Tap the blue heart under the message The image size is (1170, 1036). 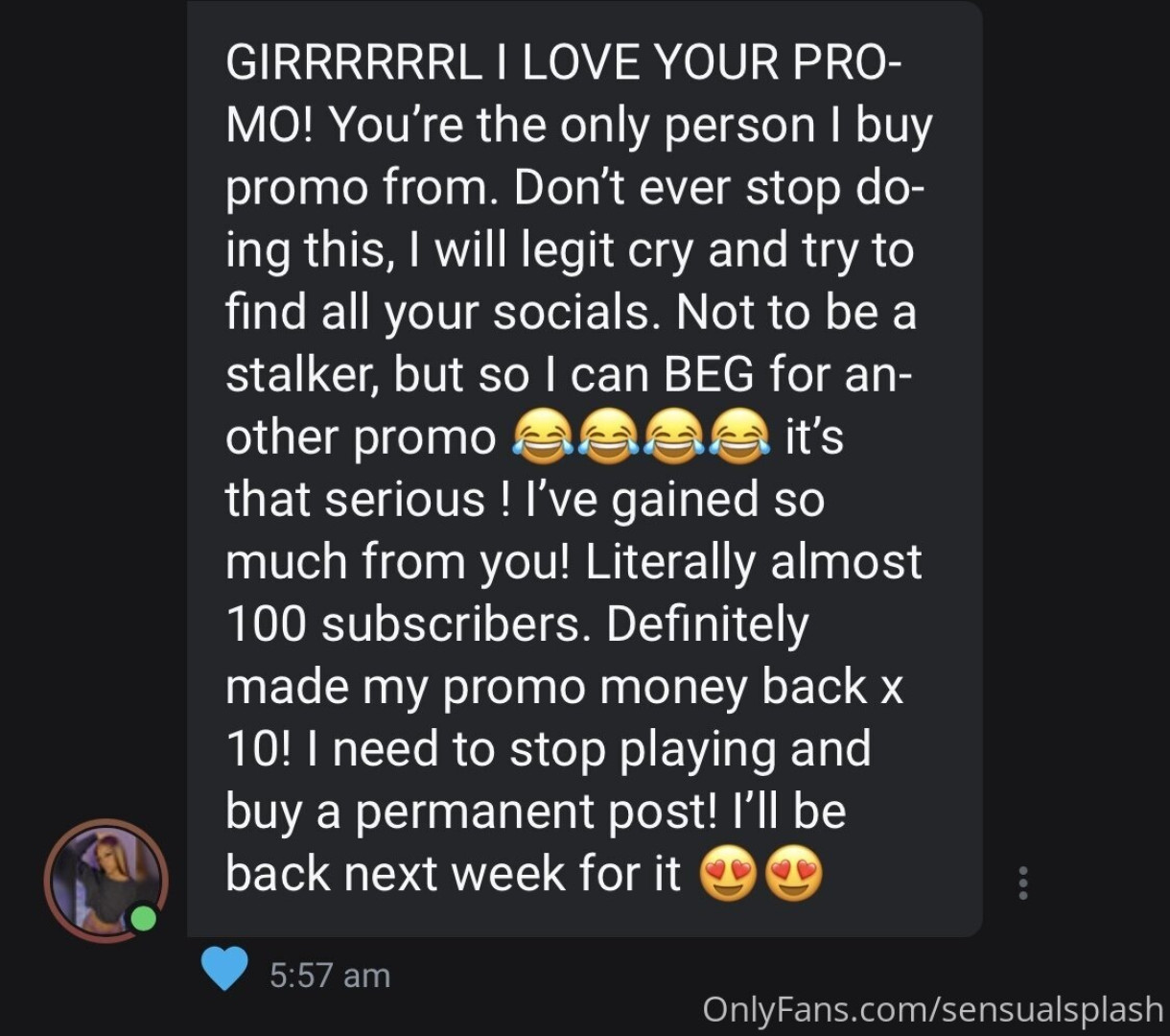click(x=225, y=970)
